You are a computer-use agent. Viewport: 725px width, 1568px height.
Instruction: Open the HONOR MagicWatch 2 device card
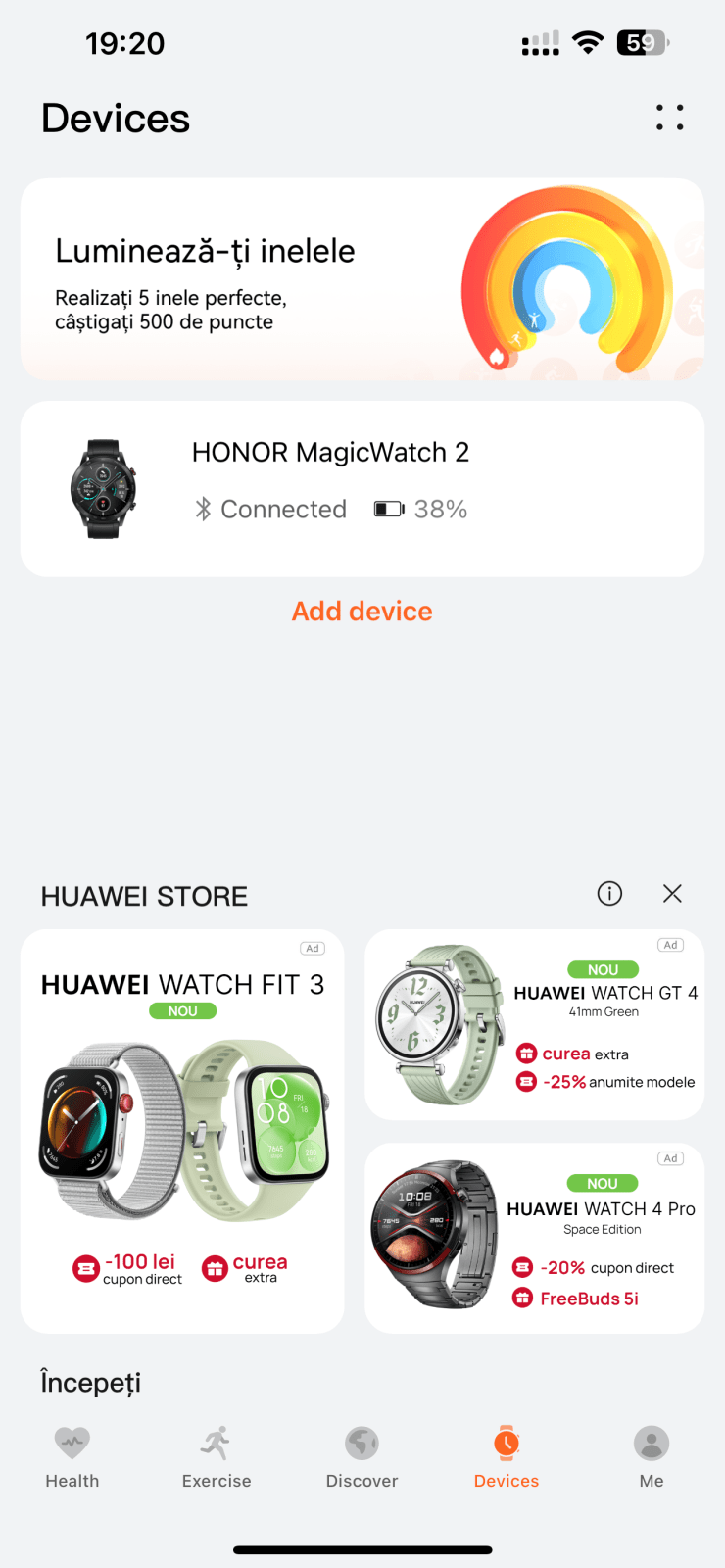[x=362, y=488]
